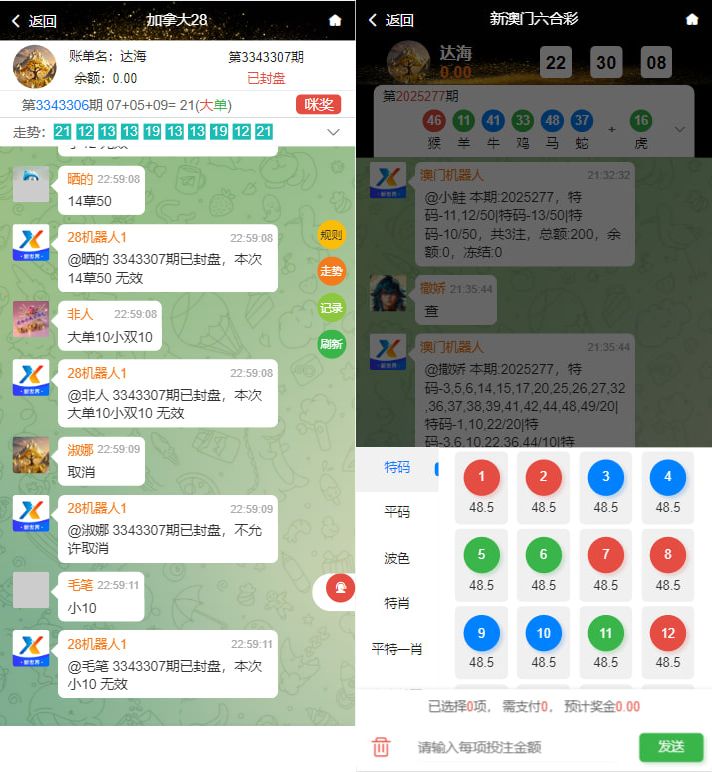Image resolution: width=712 pixels, height=772 pixels.
Task: Open the orange 走势 side button
Action: pos(331,271)
